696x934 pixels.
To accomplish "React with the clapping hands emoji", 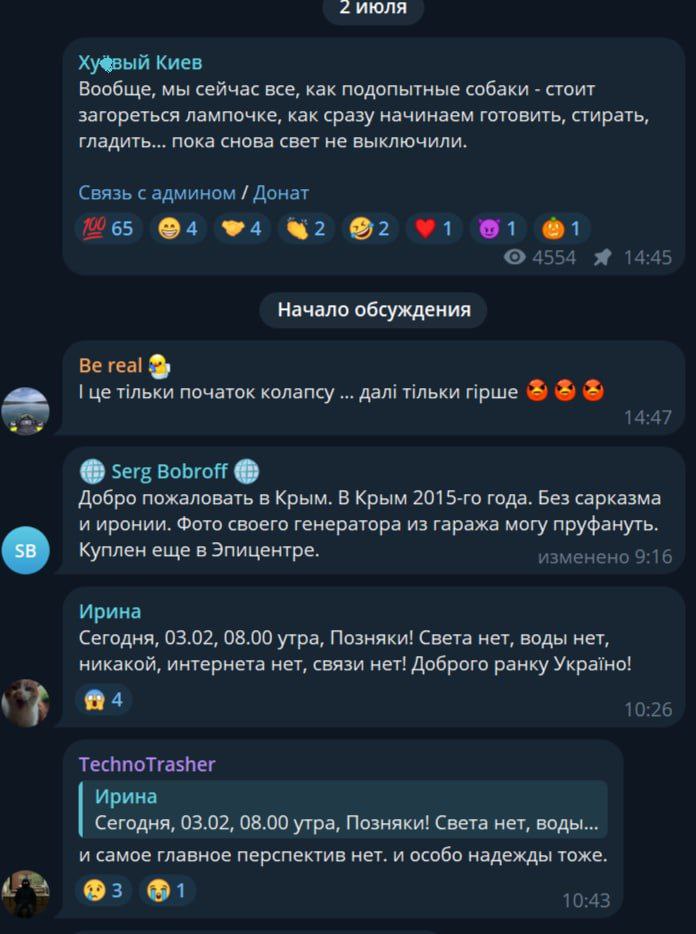I will 307,229.
